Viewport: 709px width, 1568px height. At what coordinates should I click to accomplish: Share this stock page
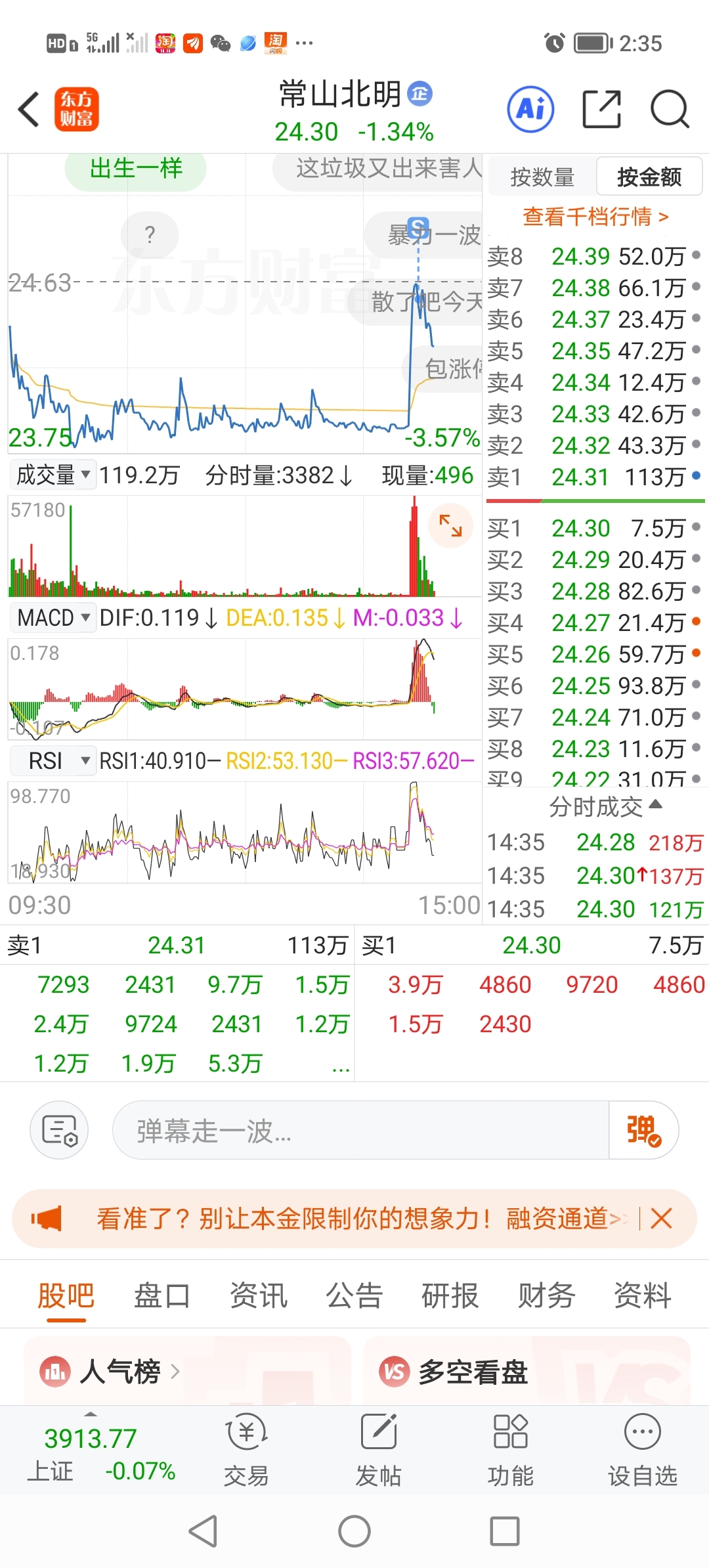[602, 109]
